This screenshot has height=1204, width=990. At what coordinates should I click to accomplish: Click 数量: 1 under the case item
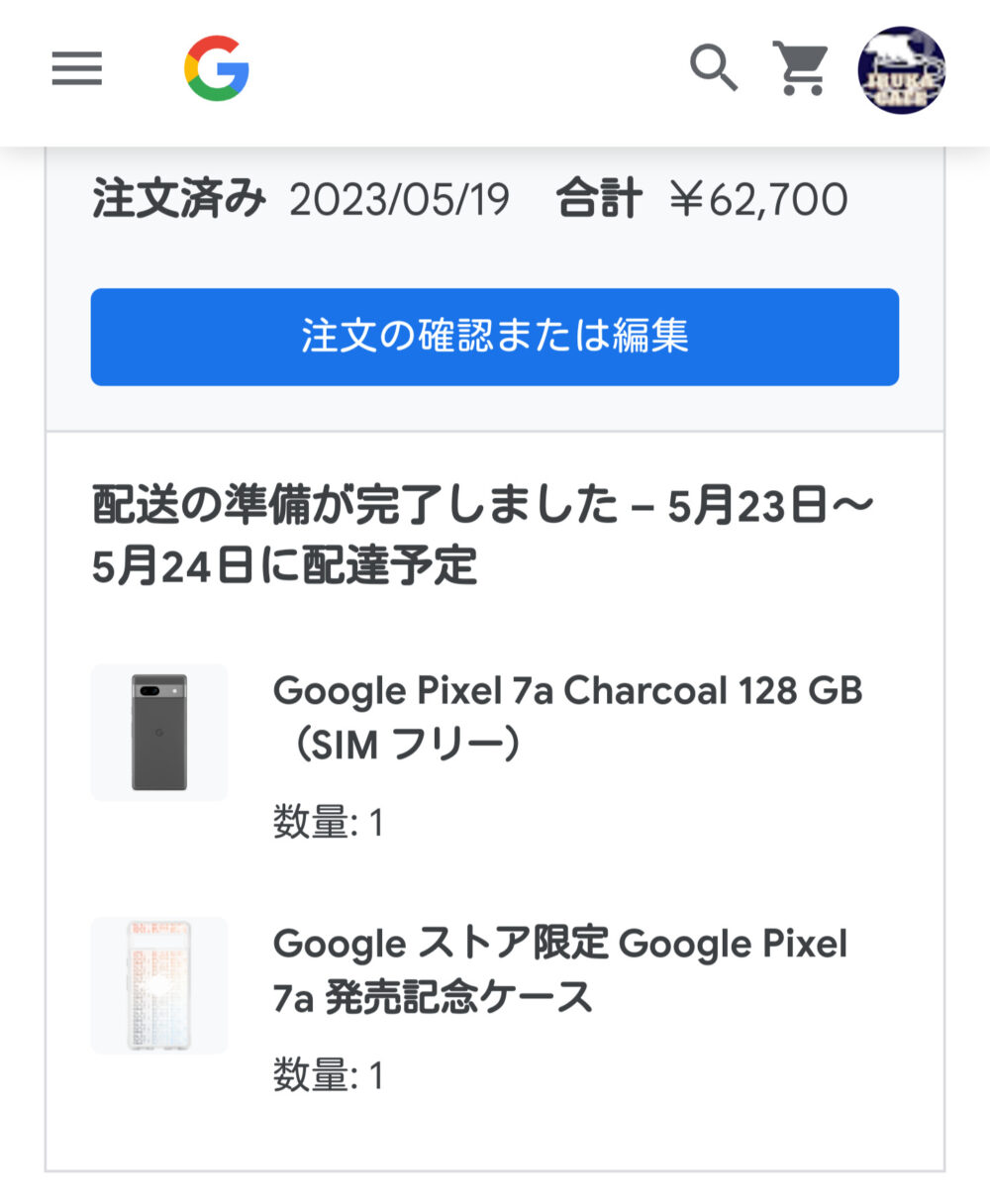pyautogui.click(x=326, y=1076)
